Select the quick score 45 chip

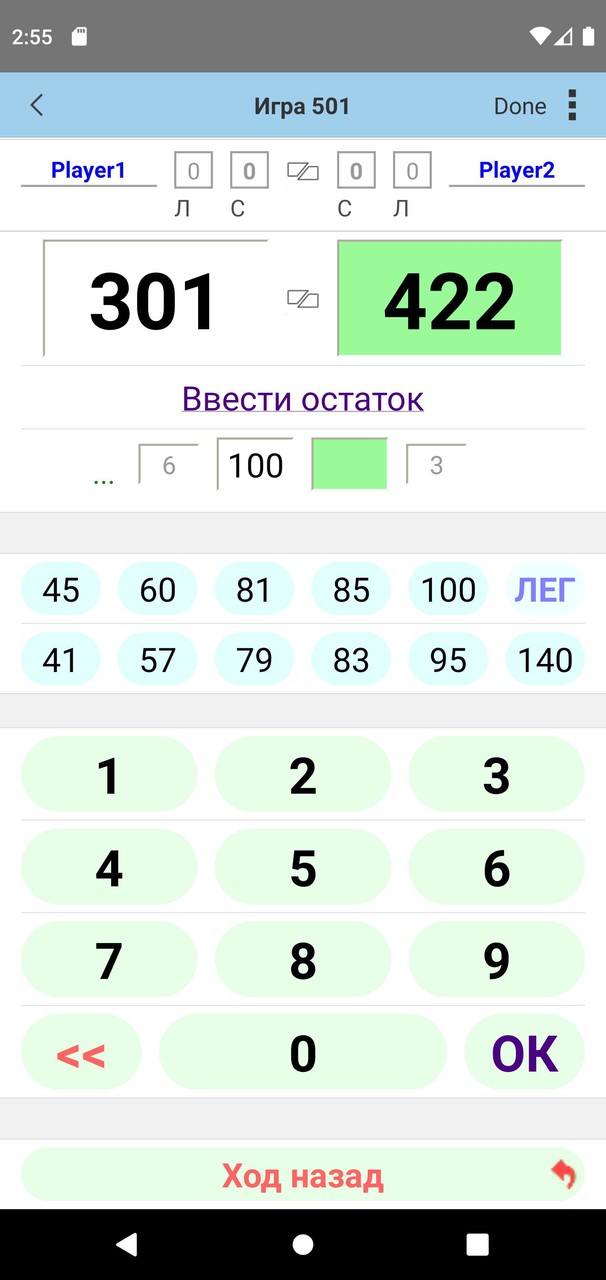pyautogui.click(x=61, y=589)
